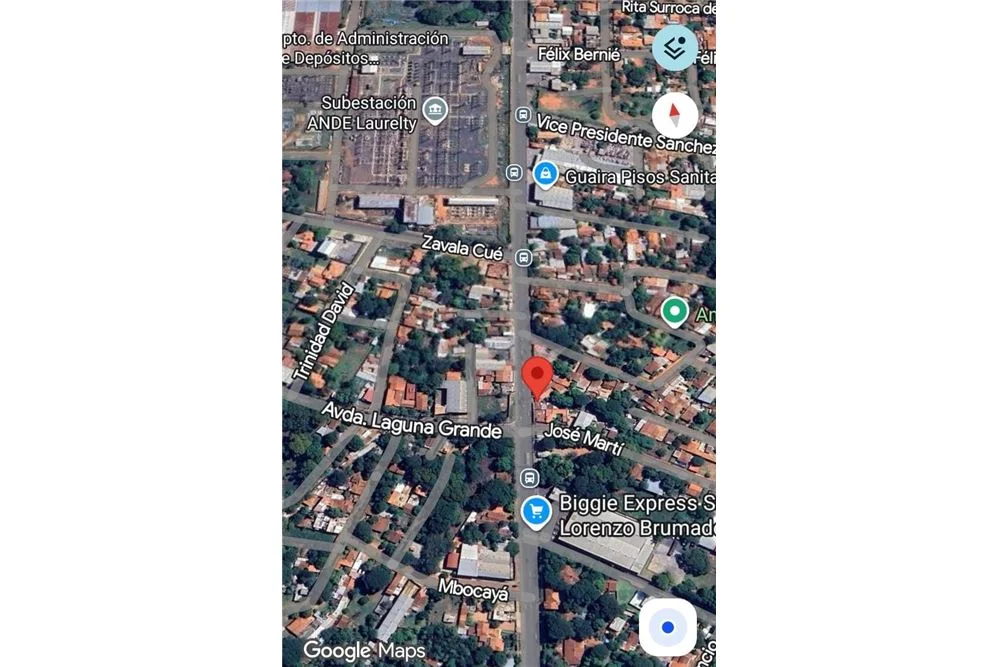Open the map layers selector

[x=675, y=47]
